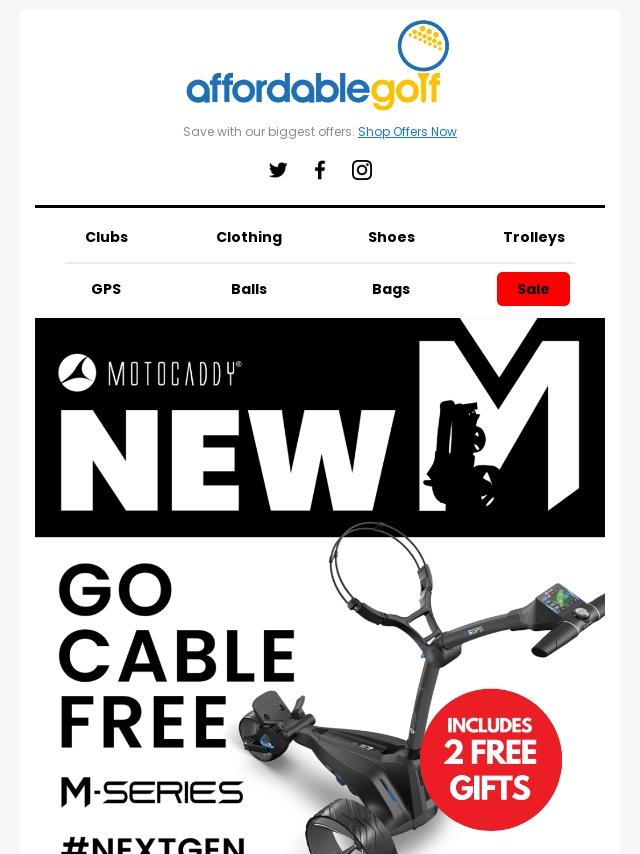Image resolution: width=640 pixels, height=854 pixels.
Task: View the Balls category
Action: pyautogui.click(x=249, y=289)
